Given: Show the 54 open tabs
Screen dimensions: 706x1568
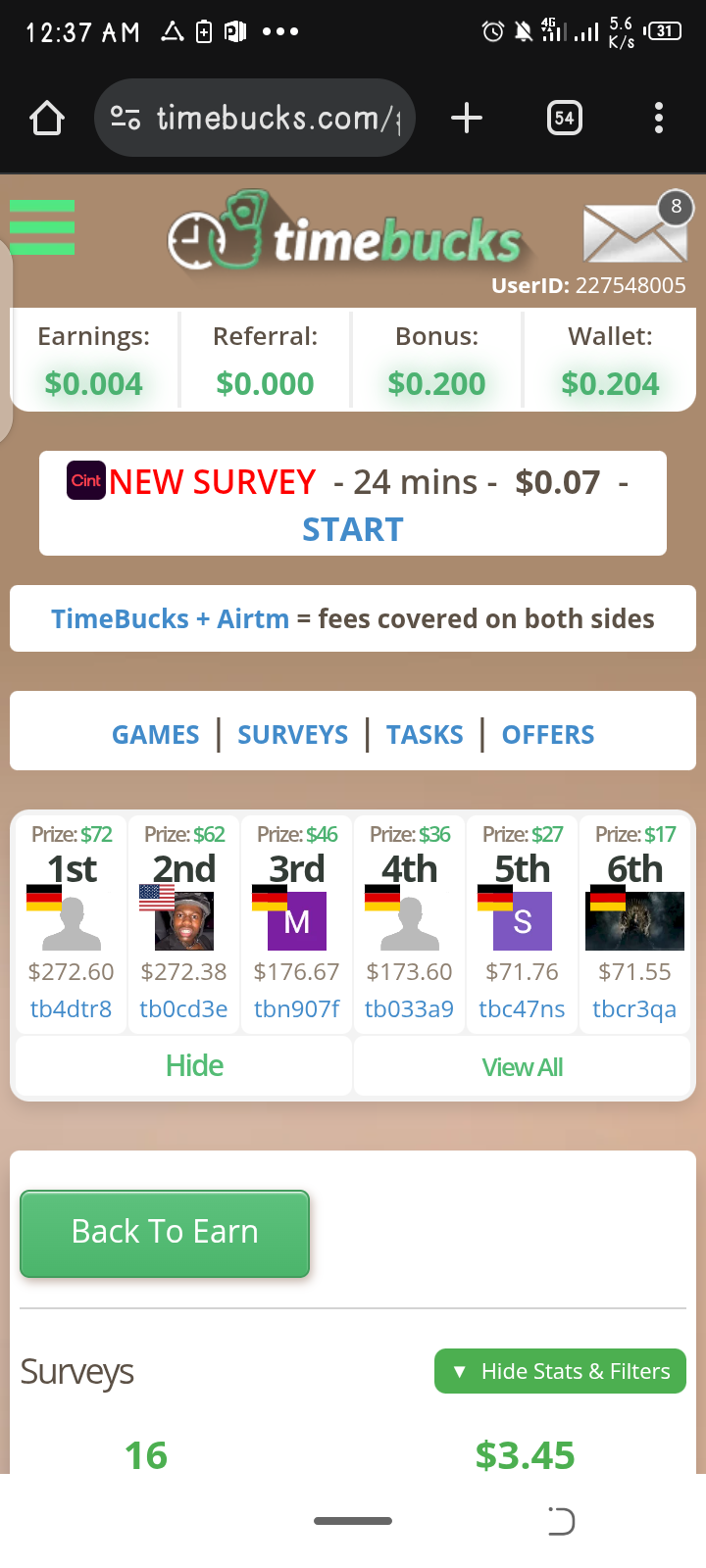Looking at the screenshot, I should tap(564, 119).
